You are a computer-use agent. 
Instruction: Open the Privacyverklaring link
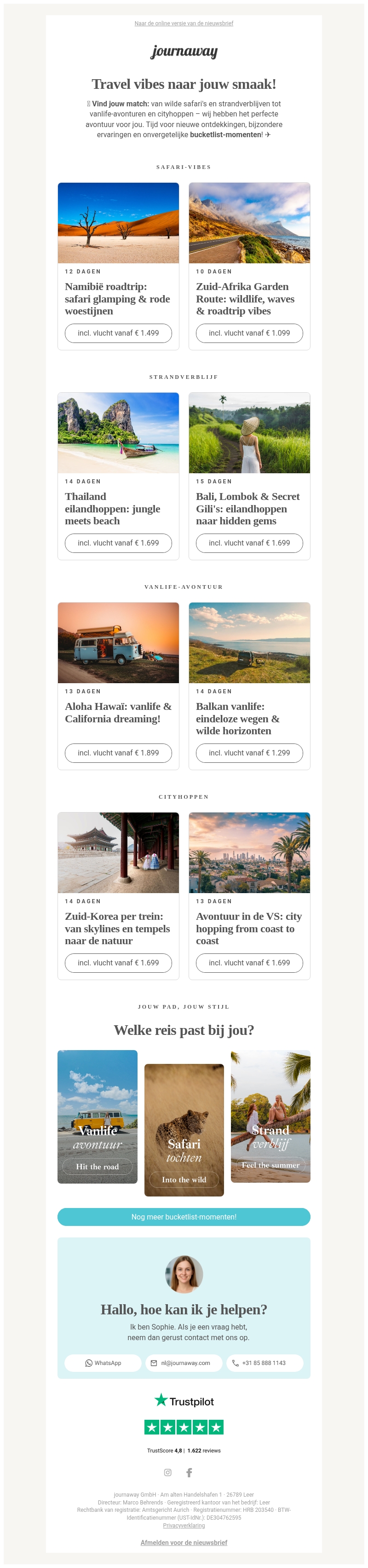click(184, 1525)
